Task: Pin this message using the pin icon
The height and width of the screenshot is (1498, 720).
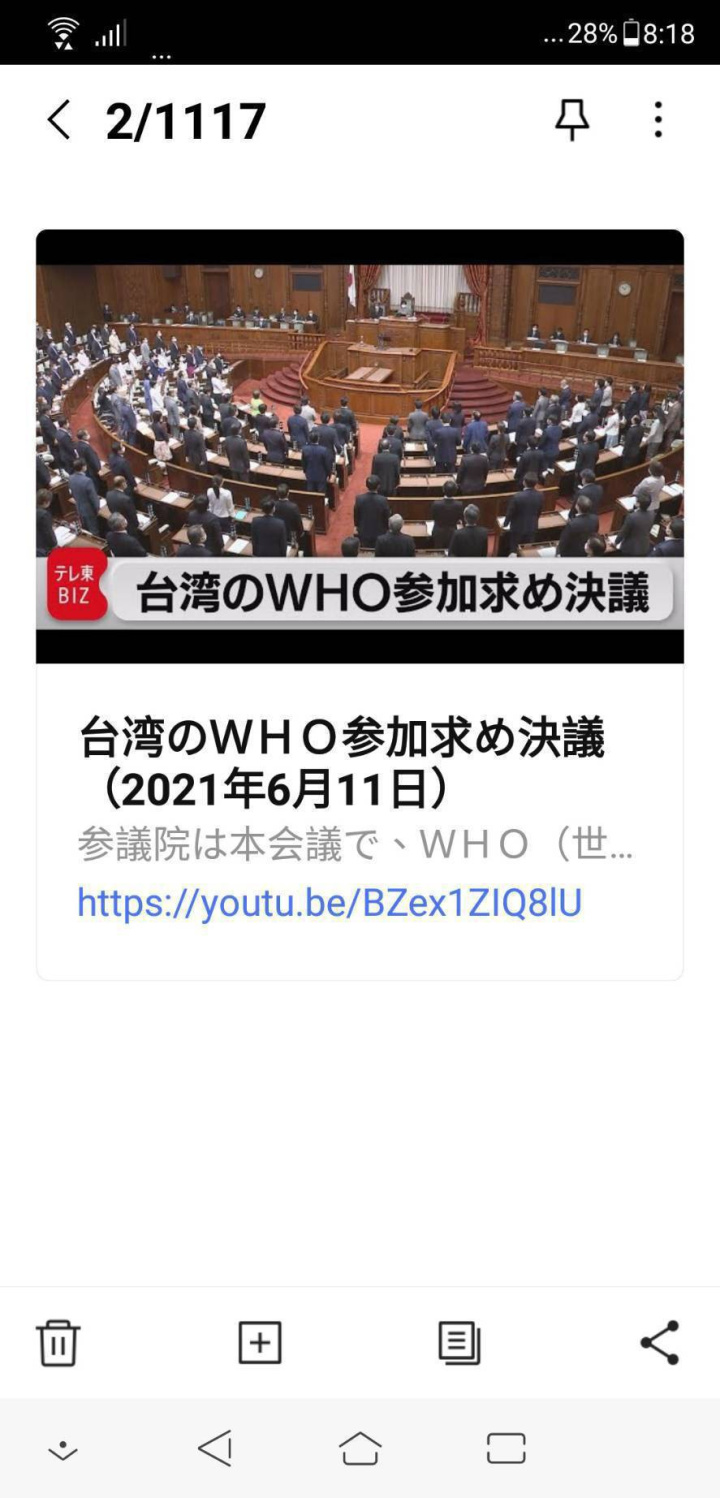Action: [573, 120]
